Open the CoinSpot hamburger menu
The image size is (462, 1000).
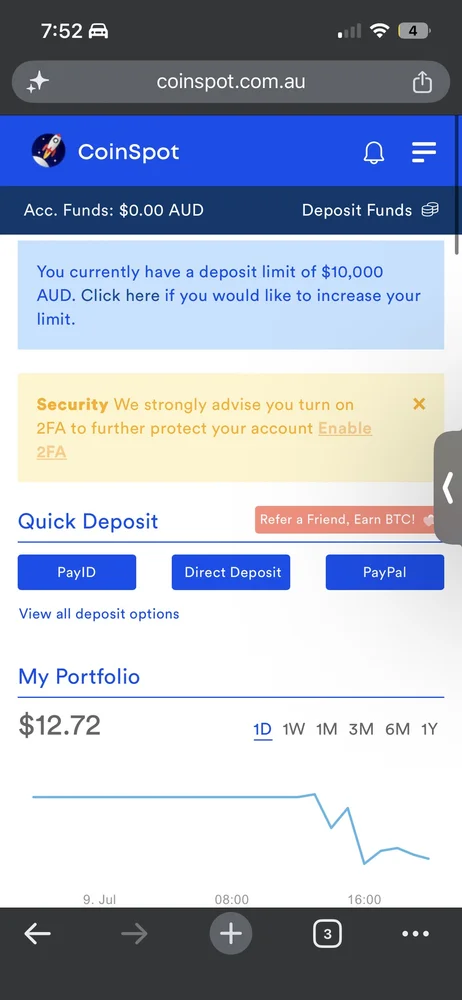point(424,152)
